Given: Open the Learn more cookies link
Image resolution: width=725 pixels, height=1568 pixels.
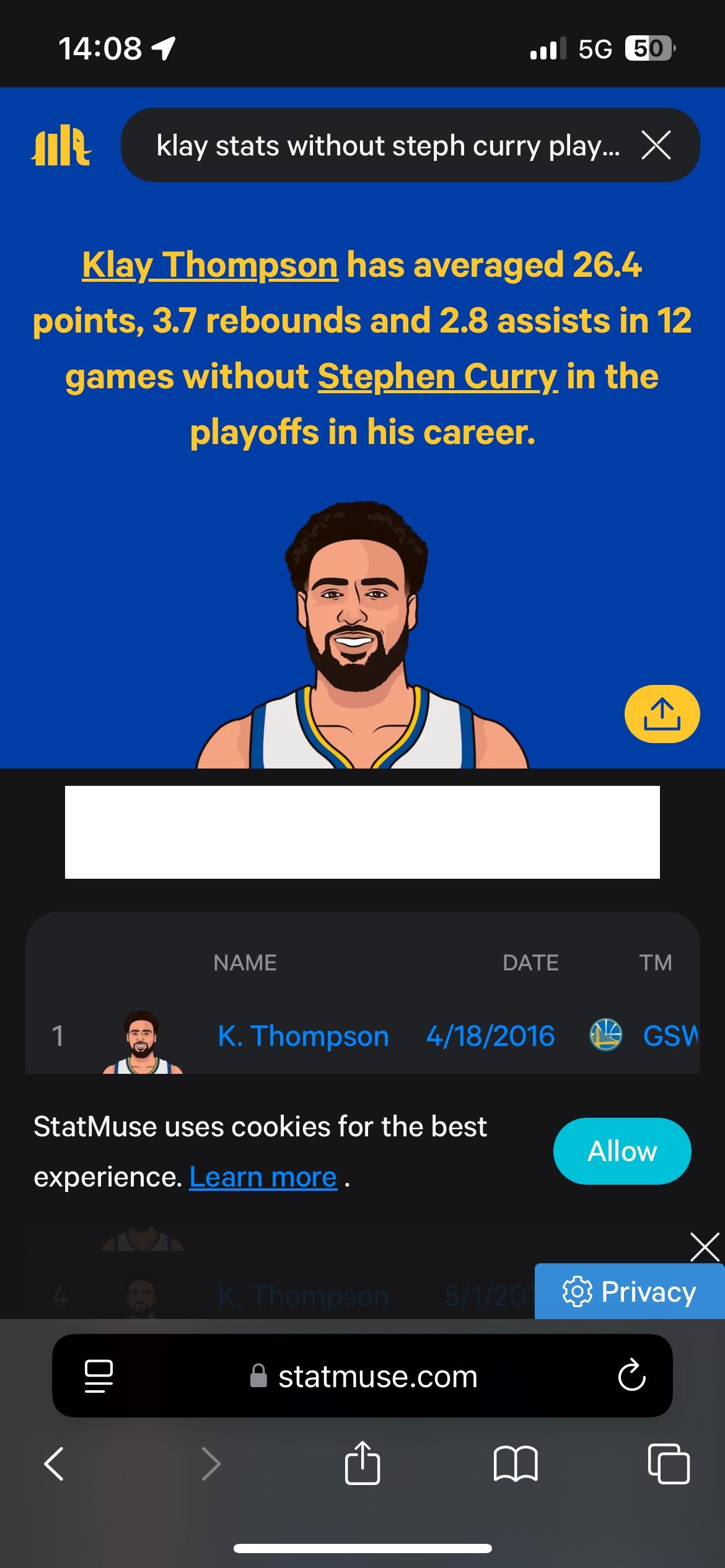Looking at the screenshot, I should coord(263,1177).
